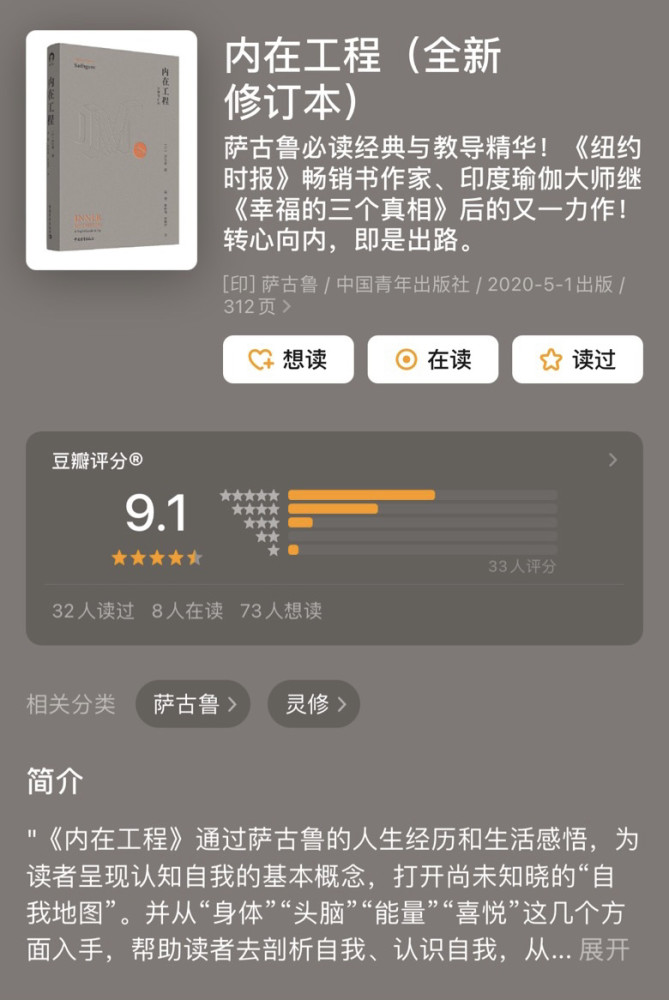Open full publication details chevron
Screen dimensions: 669x1000
[287, 308]
